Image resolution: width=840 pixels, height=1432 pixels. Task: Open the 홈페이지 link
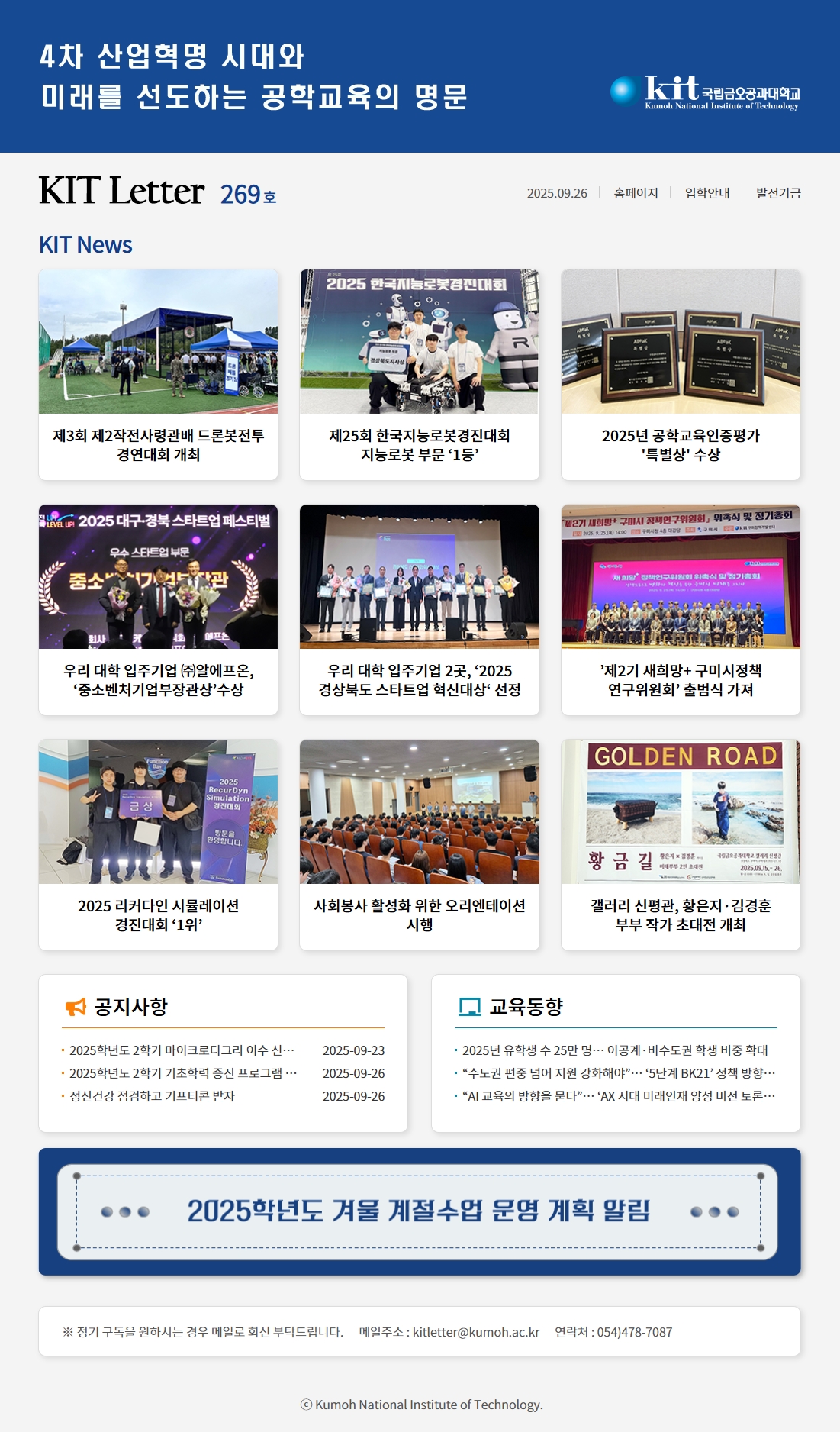(636, 193)
